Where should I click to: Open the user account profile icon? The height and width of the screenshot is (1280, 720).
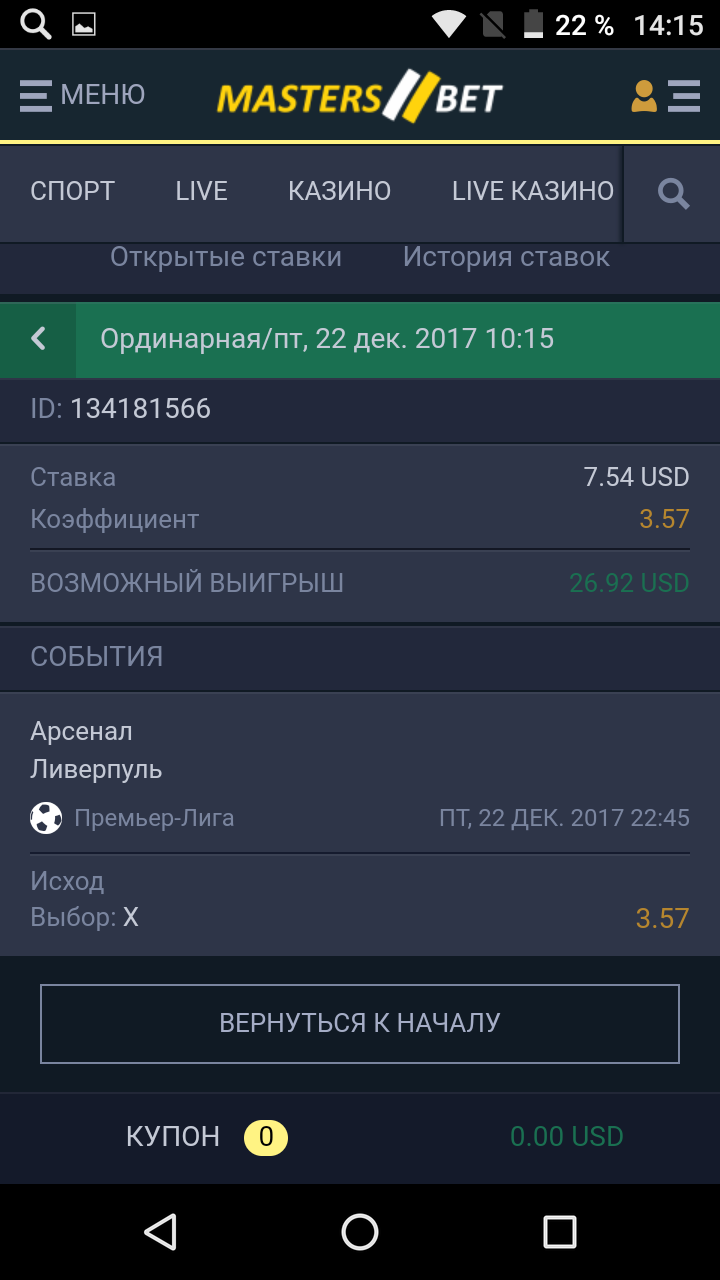click(x=643, y=96)
